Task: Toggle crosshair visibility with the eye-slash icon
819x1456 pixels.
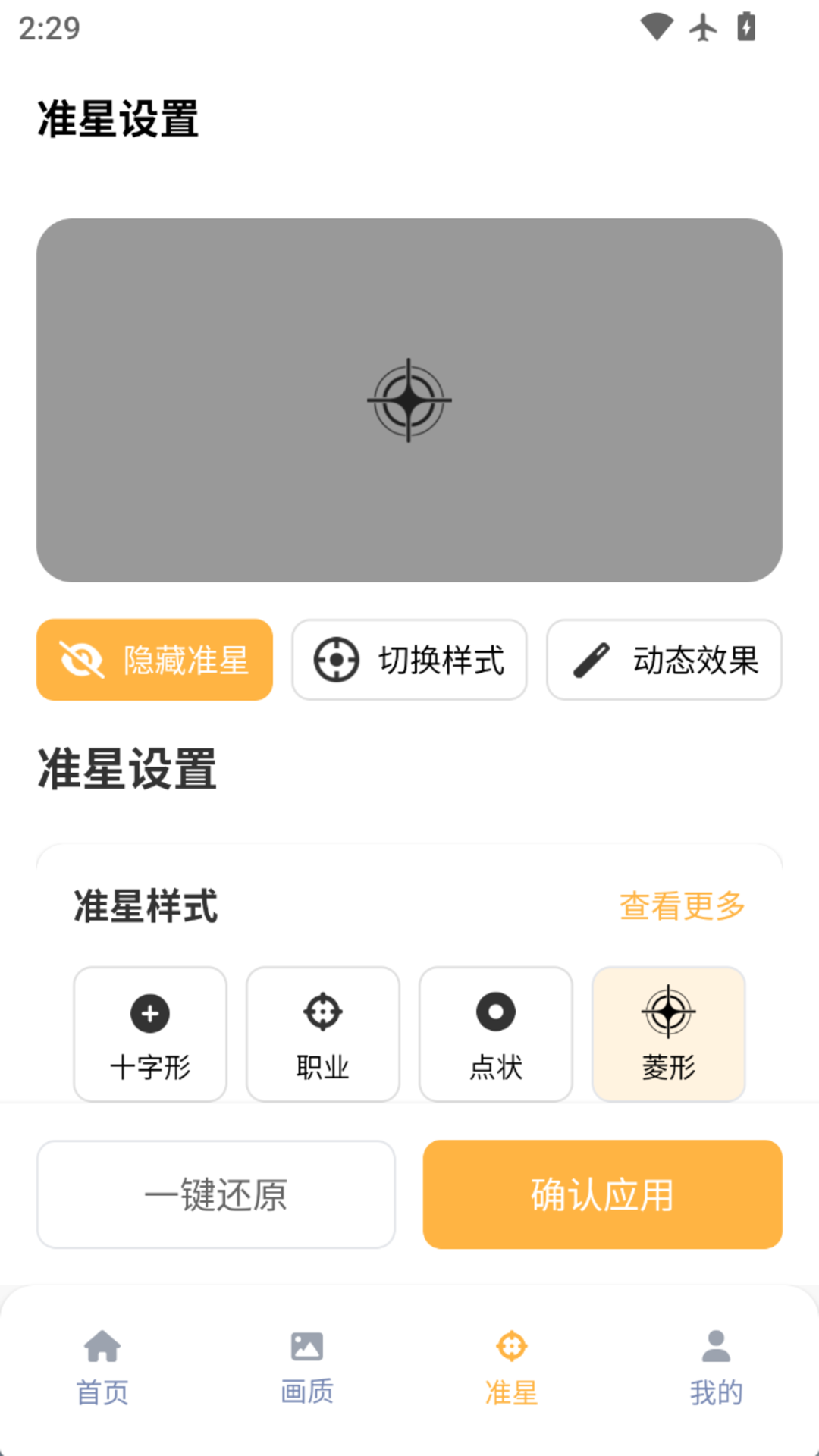Action: coord(80,659)
